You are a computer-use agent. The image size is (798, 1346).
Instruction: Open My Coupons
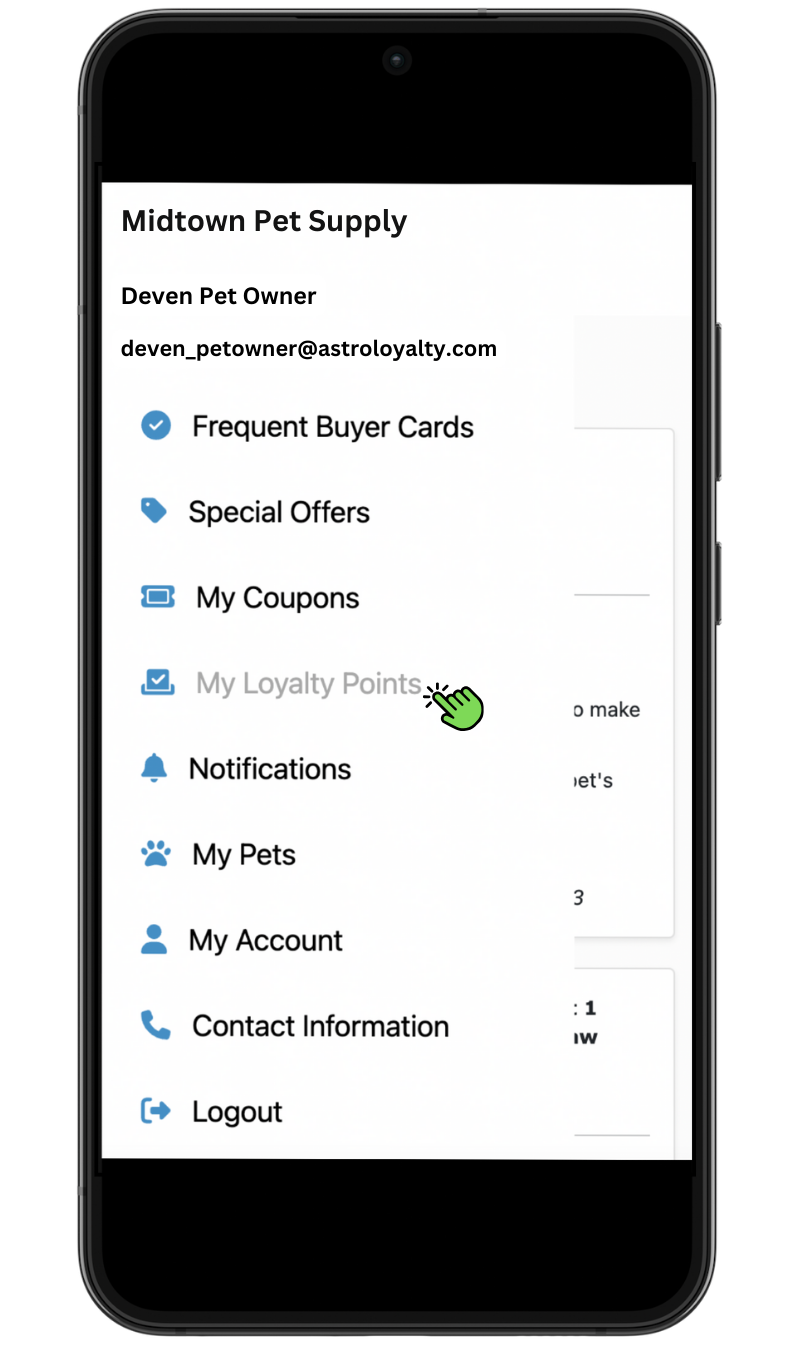point(277,598)
